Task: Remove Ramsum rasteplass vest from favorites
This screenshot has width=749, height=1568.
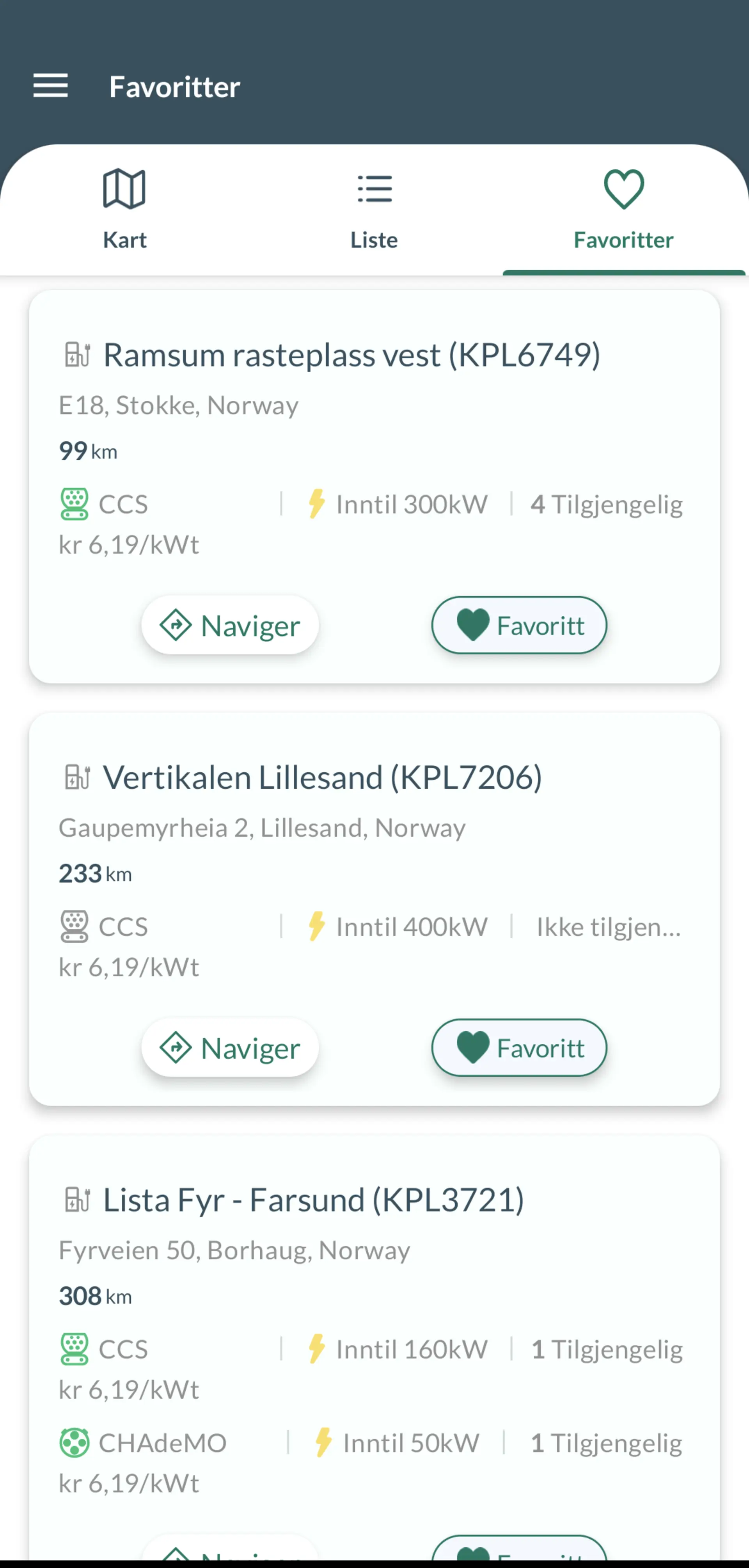Action: click(x=519, y=625)
